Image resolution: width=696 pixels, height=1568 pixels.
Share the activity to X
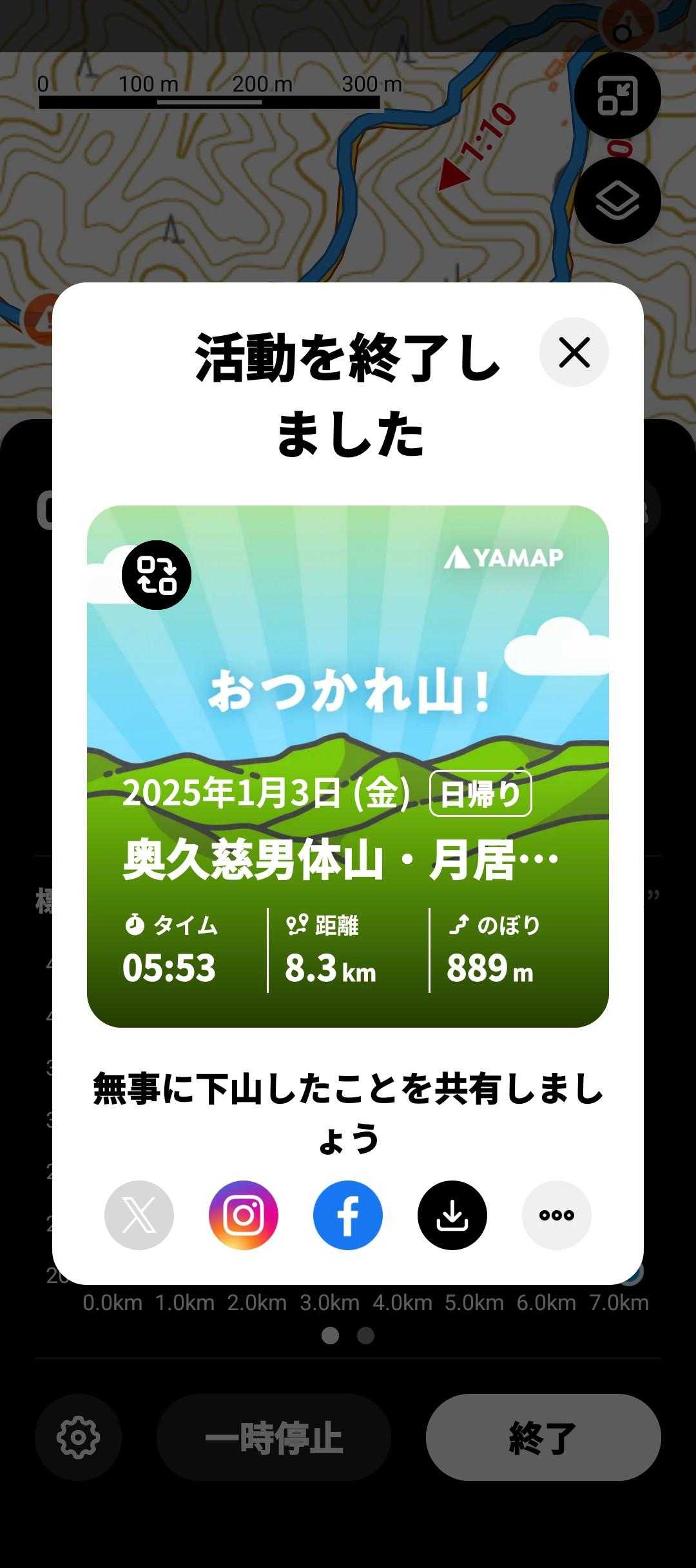pos(139,1215)
